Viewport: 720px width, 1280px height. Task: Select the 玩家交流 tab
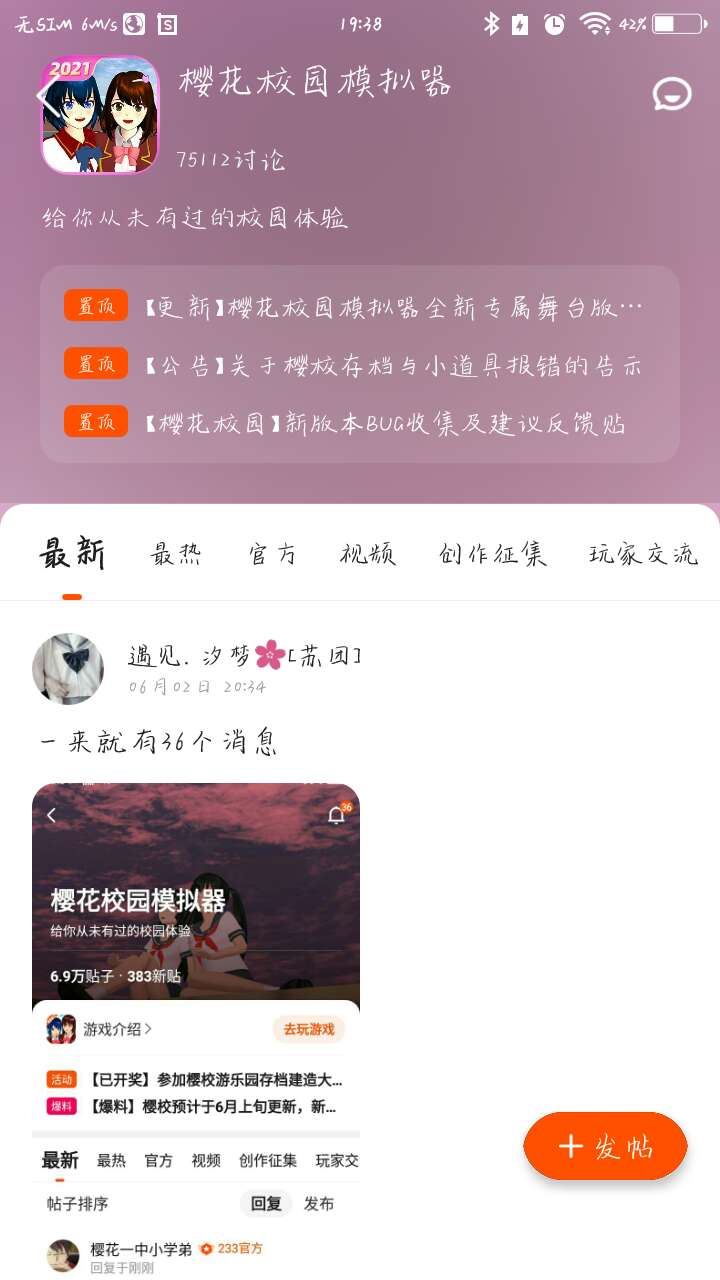[642, 554]
